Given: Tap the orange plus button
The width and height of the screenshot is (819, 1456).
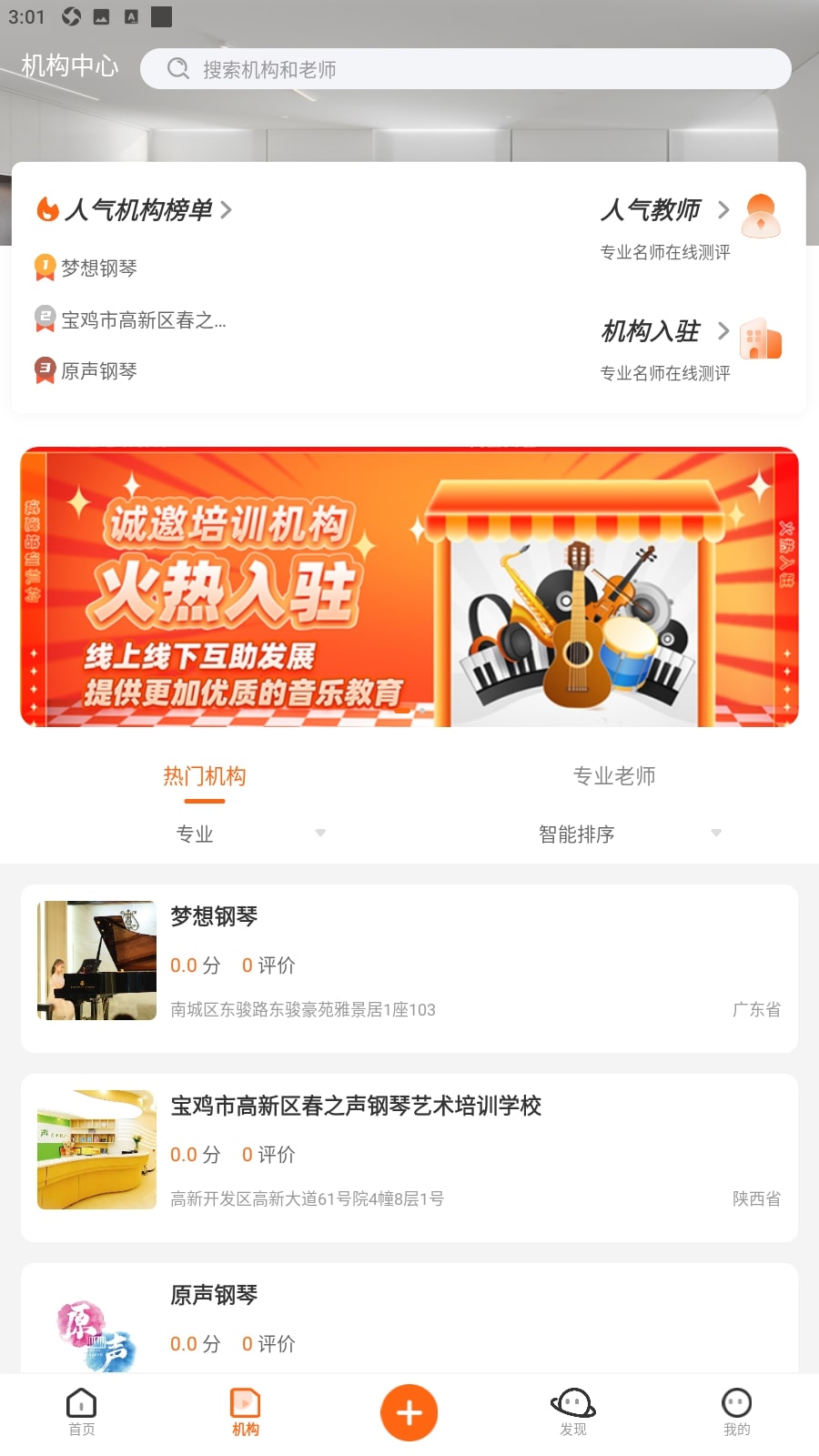Looking at the screenshot, I should point(409,1412).
